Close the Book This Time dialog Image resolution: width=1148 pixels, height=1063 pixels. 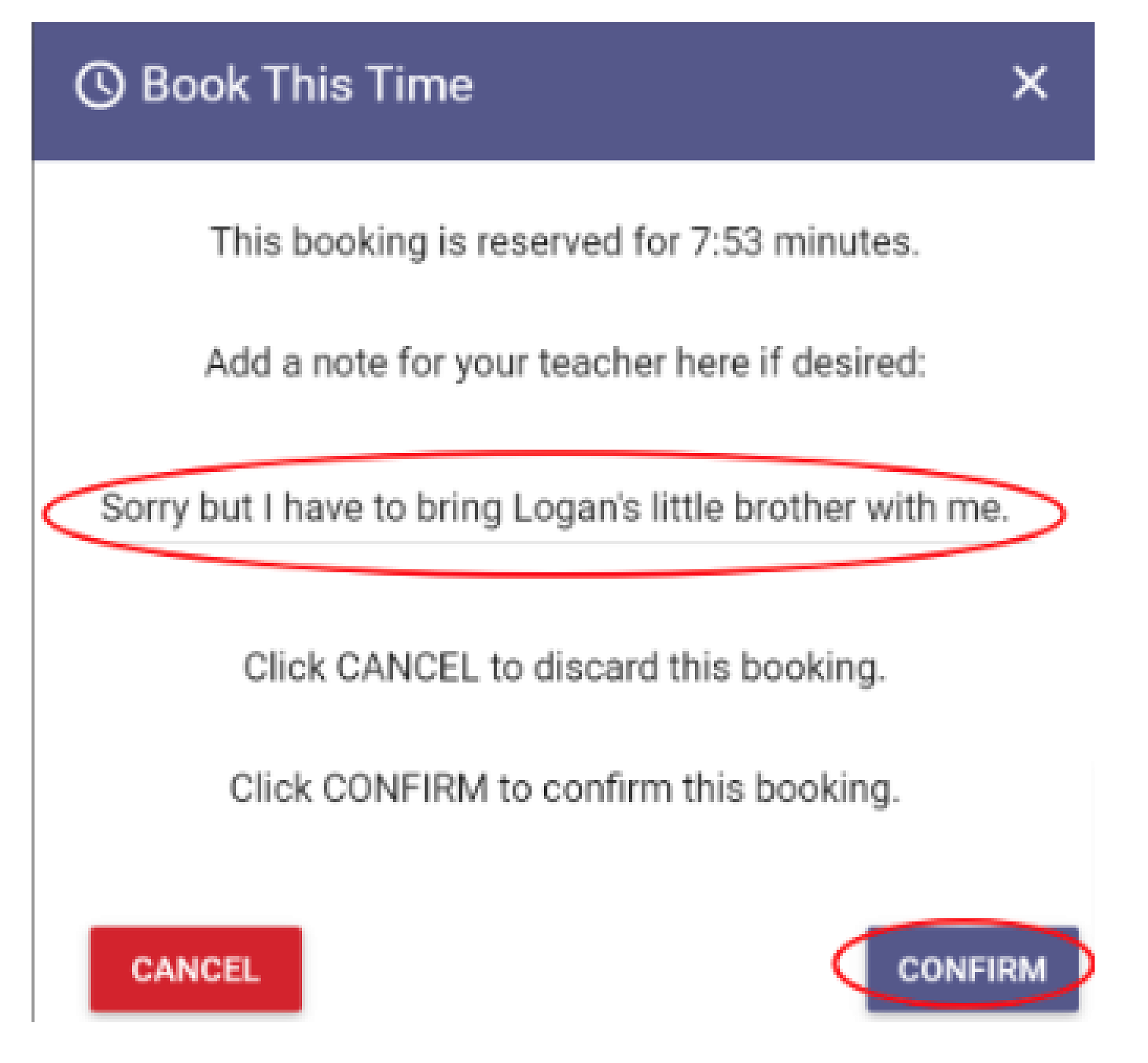point(1029,83)
